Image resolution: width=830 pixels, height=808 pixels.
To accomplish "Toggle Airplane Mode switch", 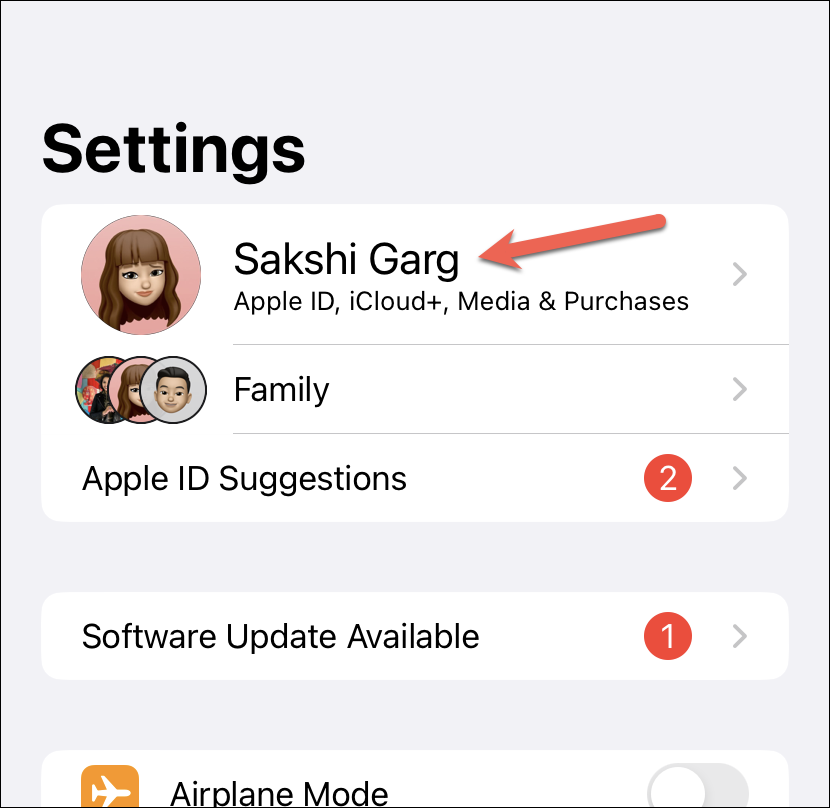I will (697, 787).
